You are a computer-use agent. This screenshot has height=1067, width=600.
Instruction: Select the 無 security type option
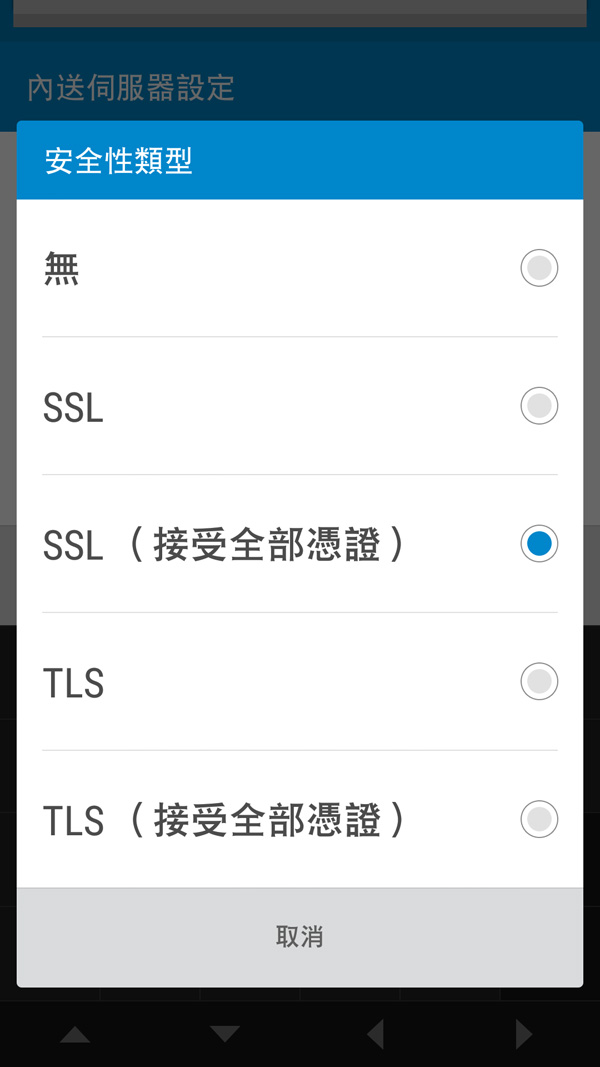[x=300, y=268]
